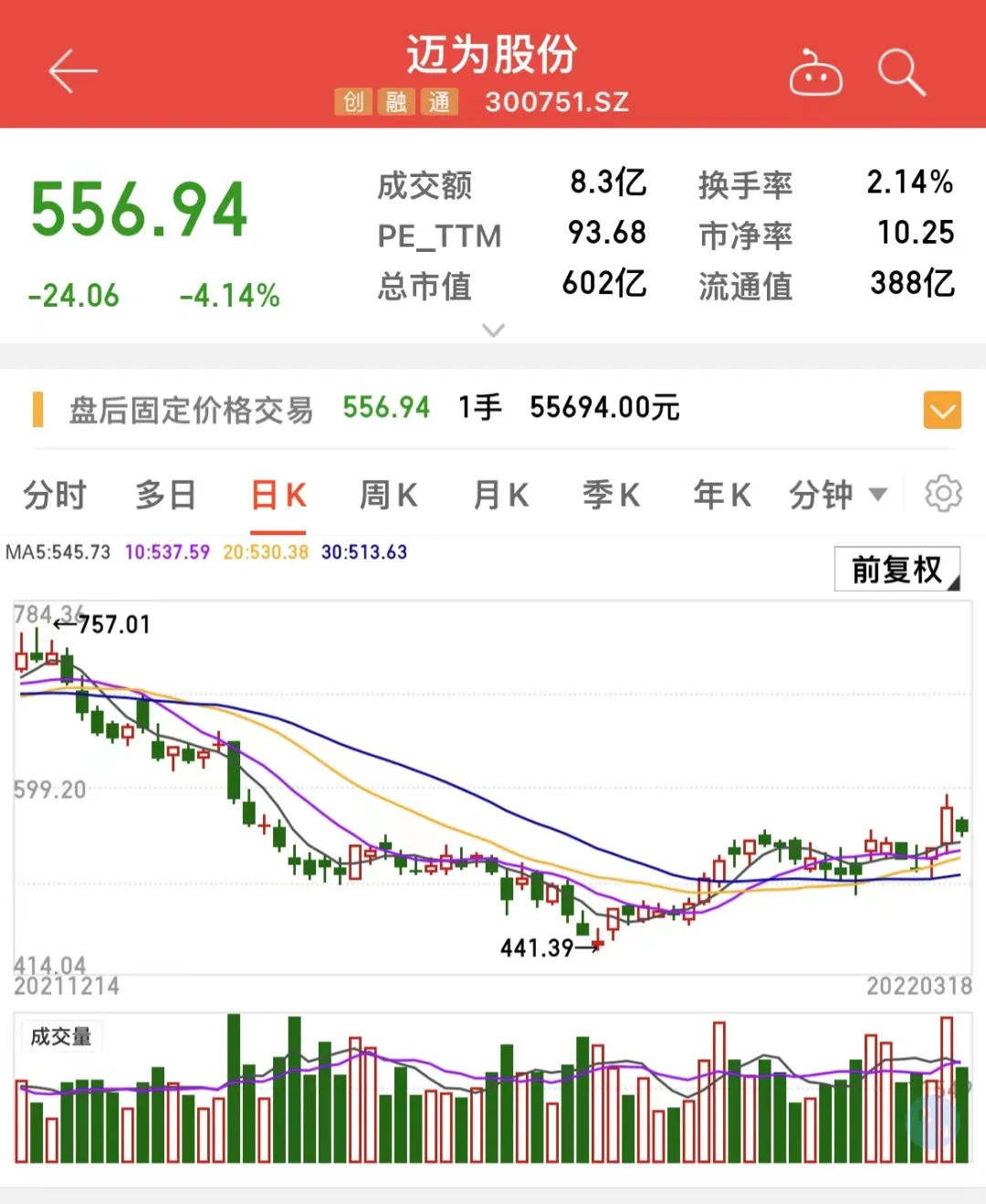Change the 成交量 indicator

[x=61, y=1037]
